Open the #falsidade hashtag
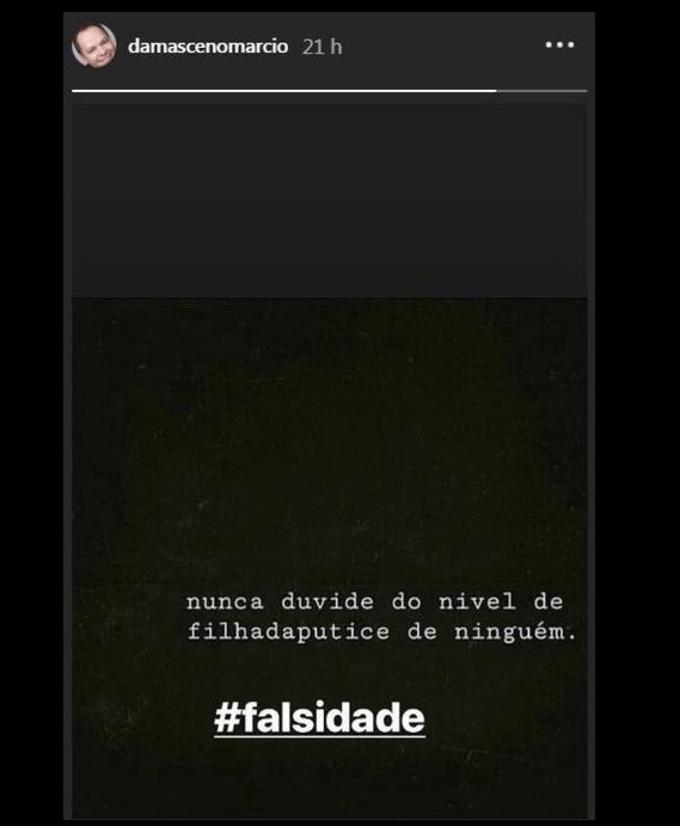 (x=319, y=718)
